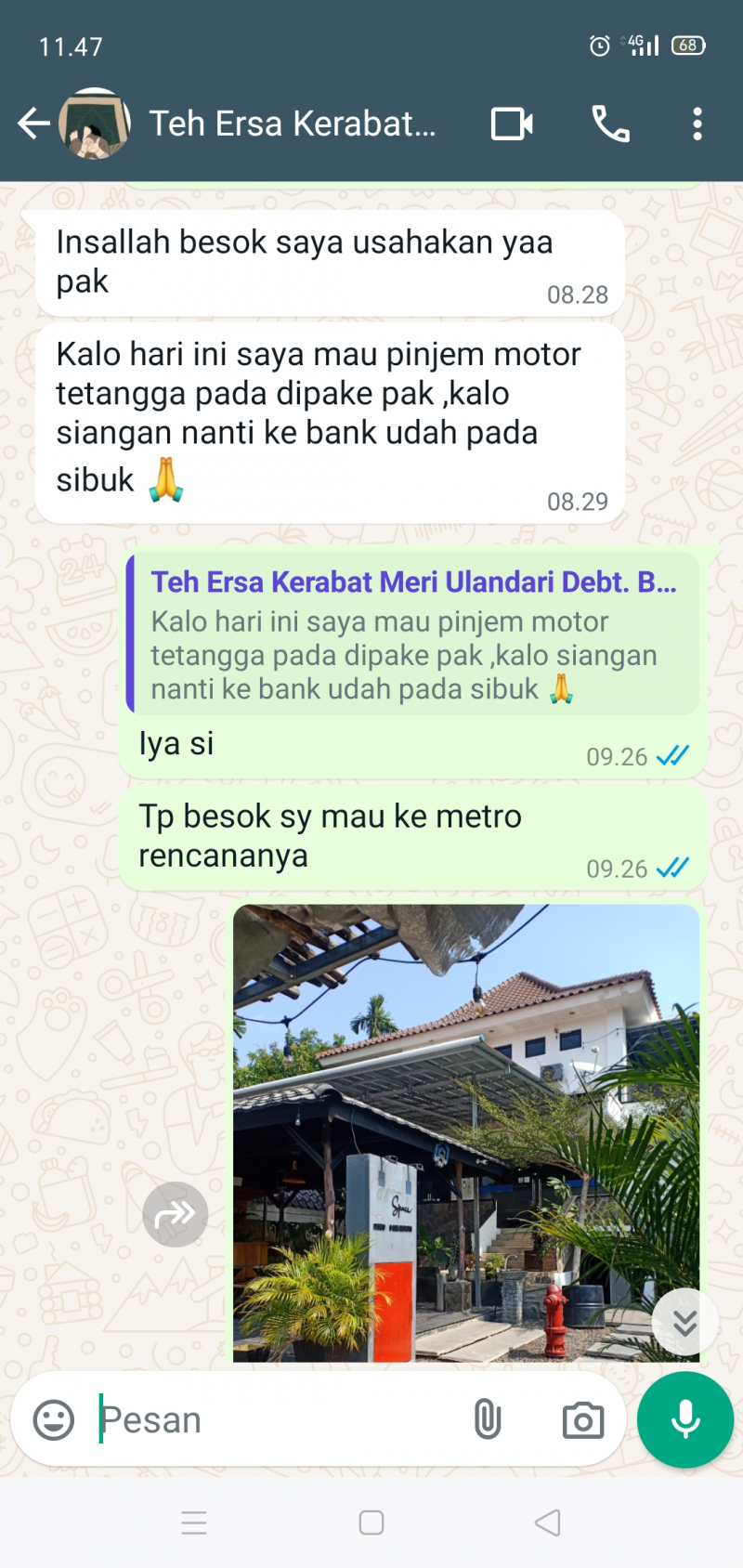
Task: Go to the home screen
Action: pos(371,1522)
